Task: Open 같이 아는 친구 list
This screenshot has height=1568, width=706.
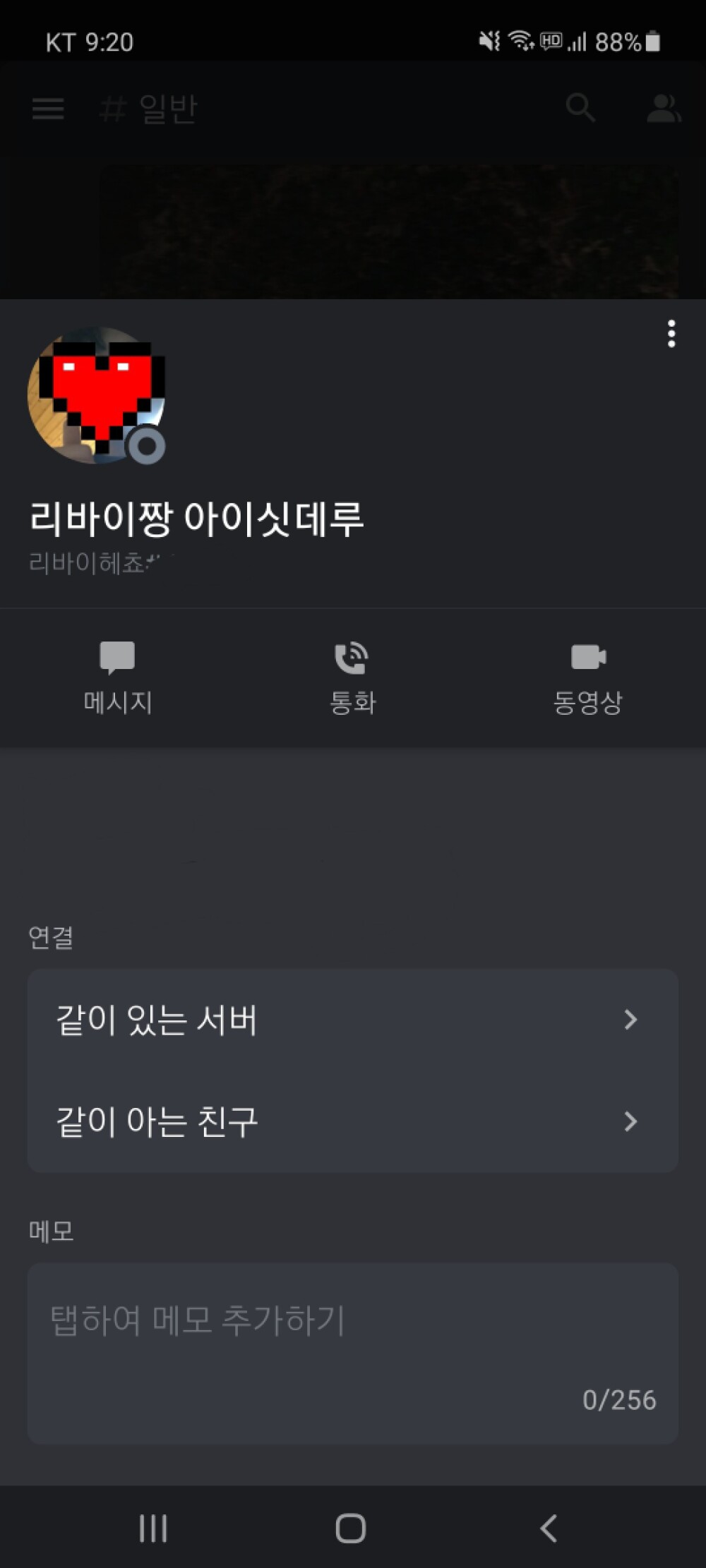Action: pos(352,1121)
